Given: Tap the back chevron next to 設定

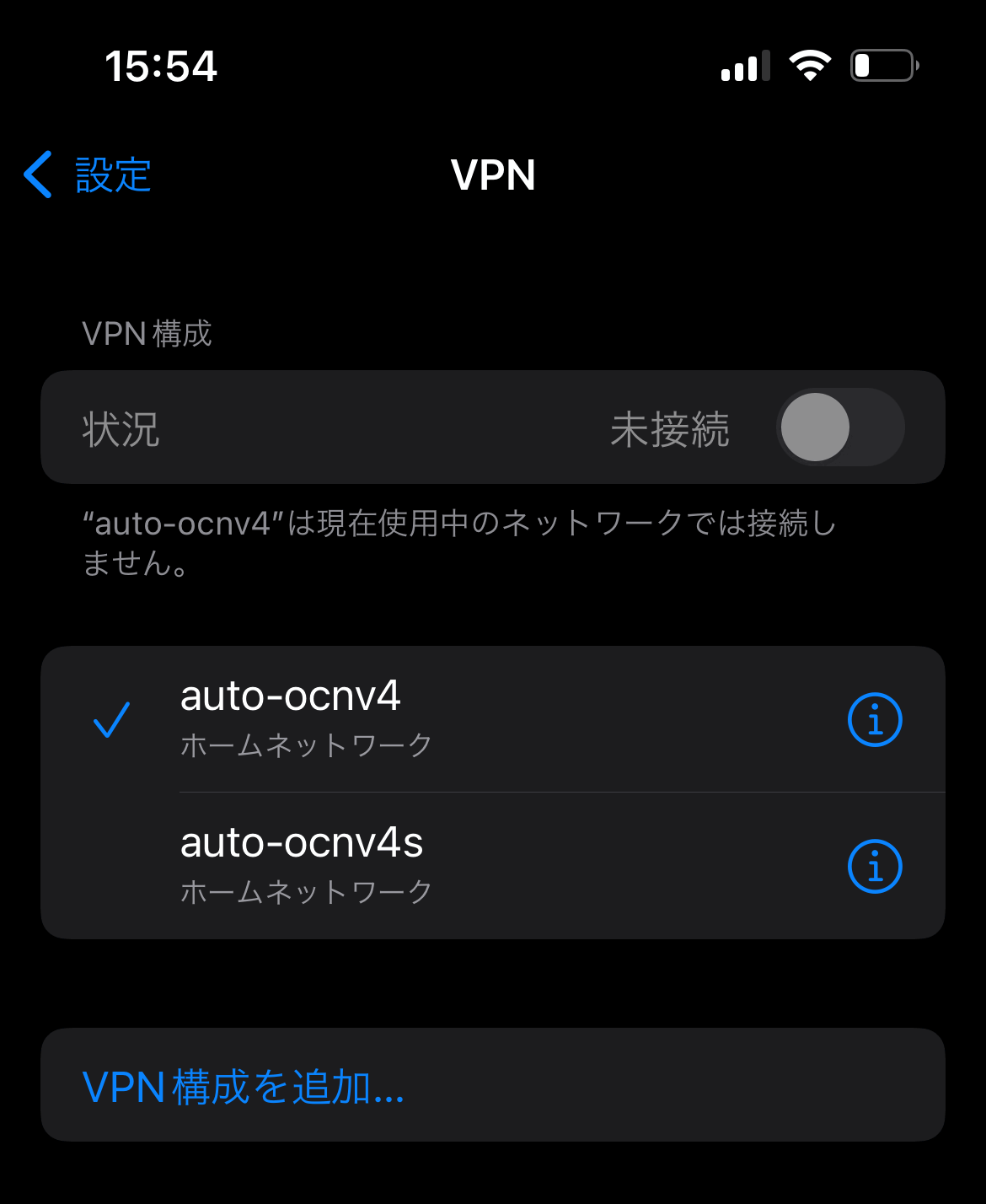Looking at the screenshot, I should [x=37, y=175].
